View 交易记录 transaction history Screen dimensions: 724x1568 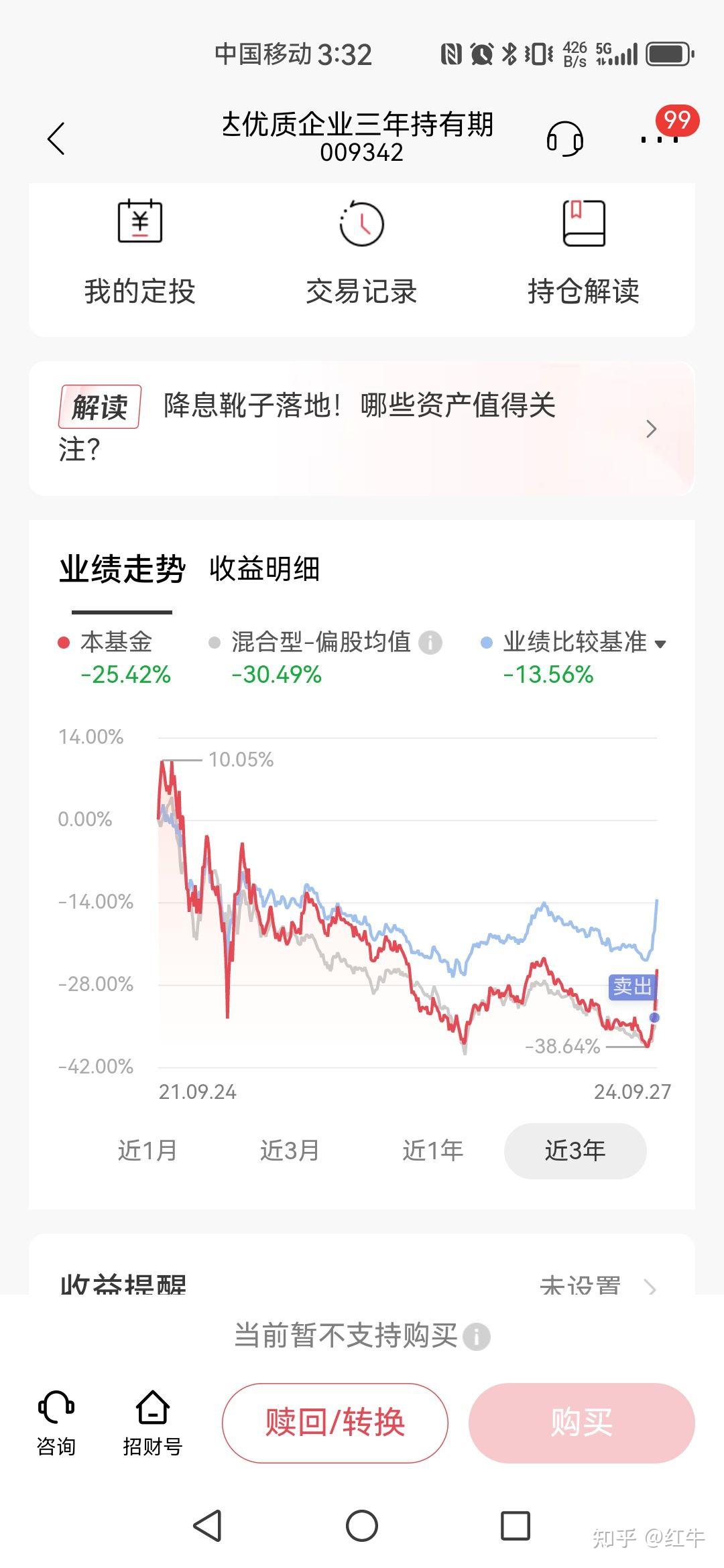click(361, 255)
